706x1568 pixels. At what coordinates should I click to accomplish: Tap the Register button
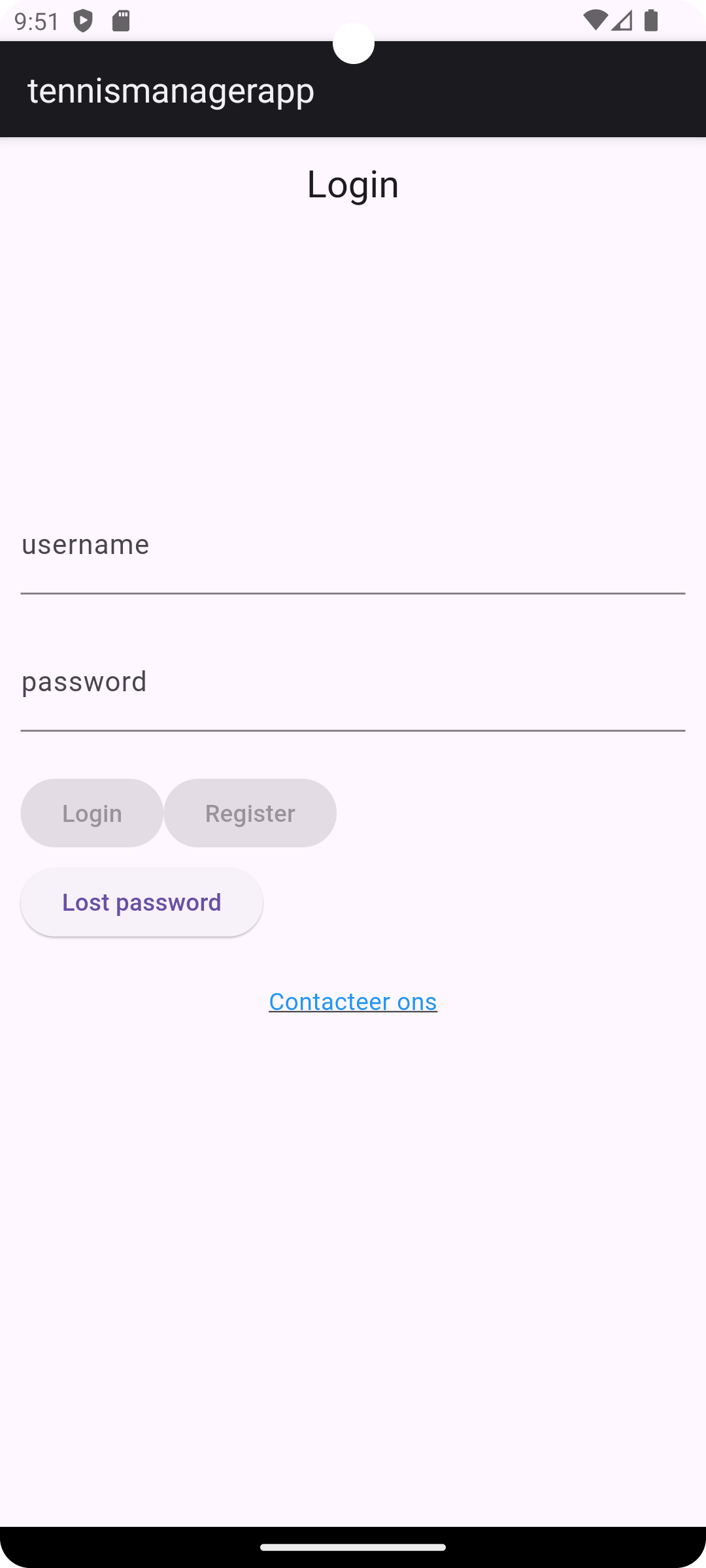pyautogui.click(x=250, y=813)
